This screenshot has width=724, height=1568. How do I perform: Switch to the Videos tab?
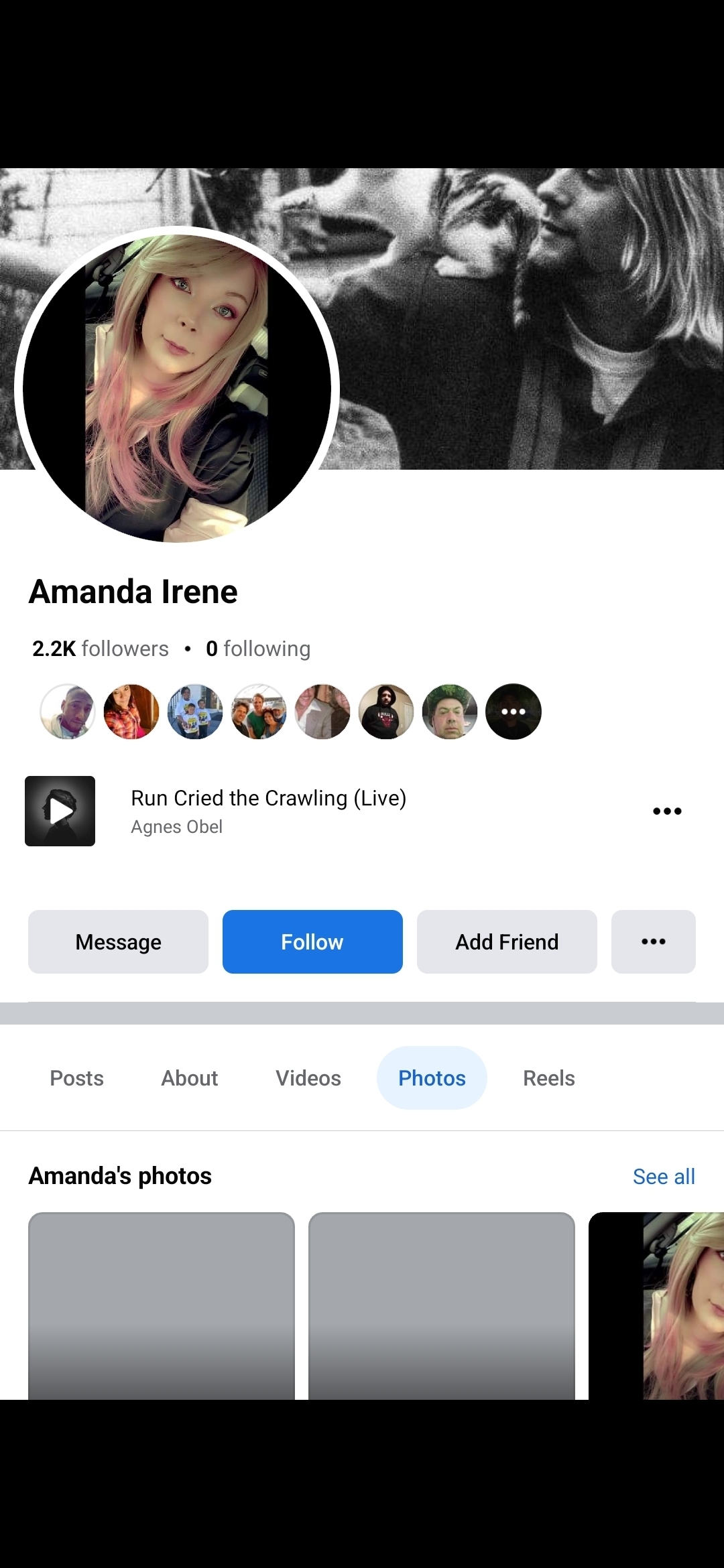[x=308, y=1078]
